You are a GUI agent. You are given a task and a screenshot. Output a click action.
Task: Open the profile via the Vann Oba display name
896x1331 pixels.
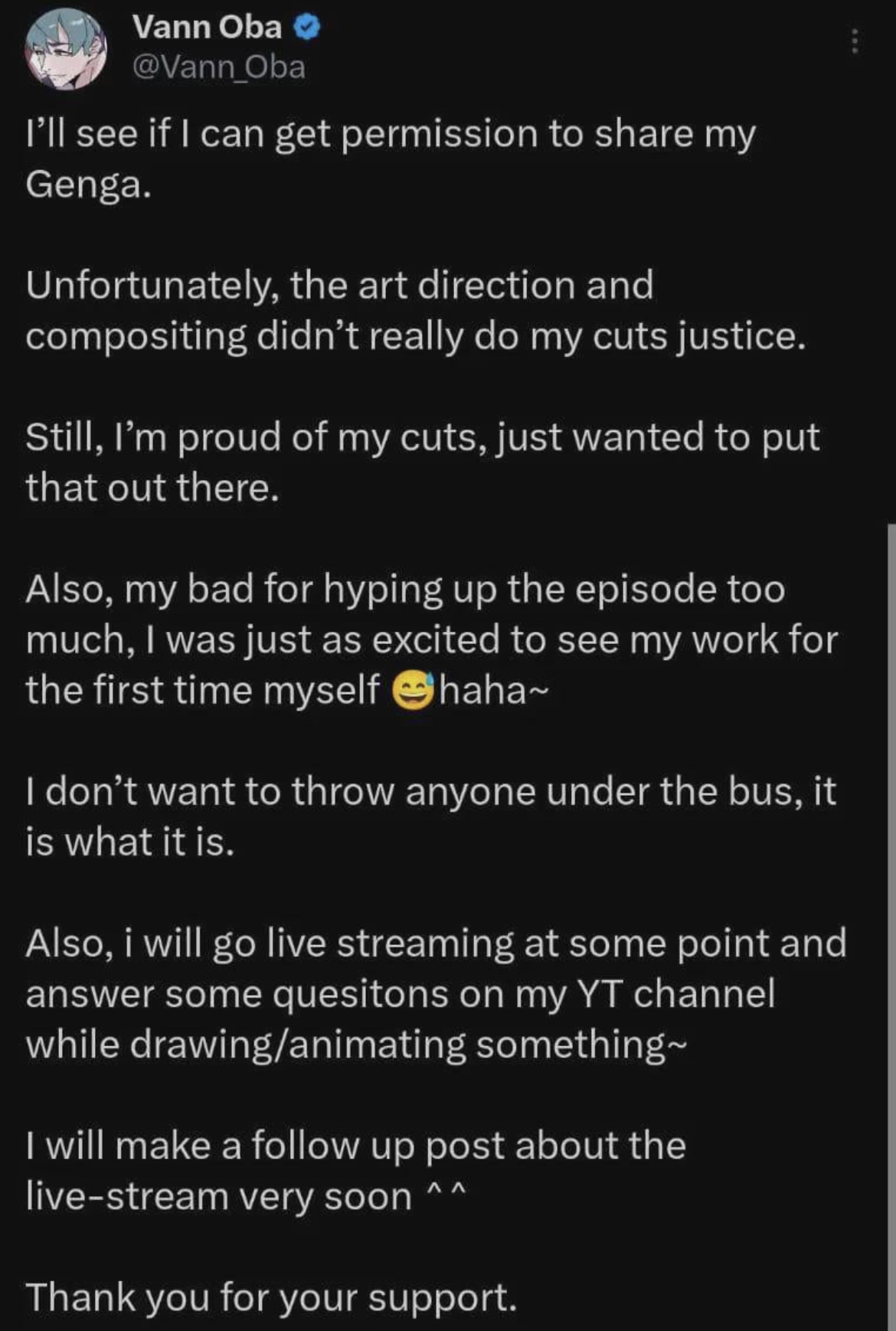pos(207,28)
